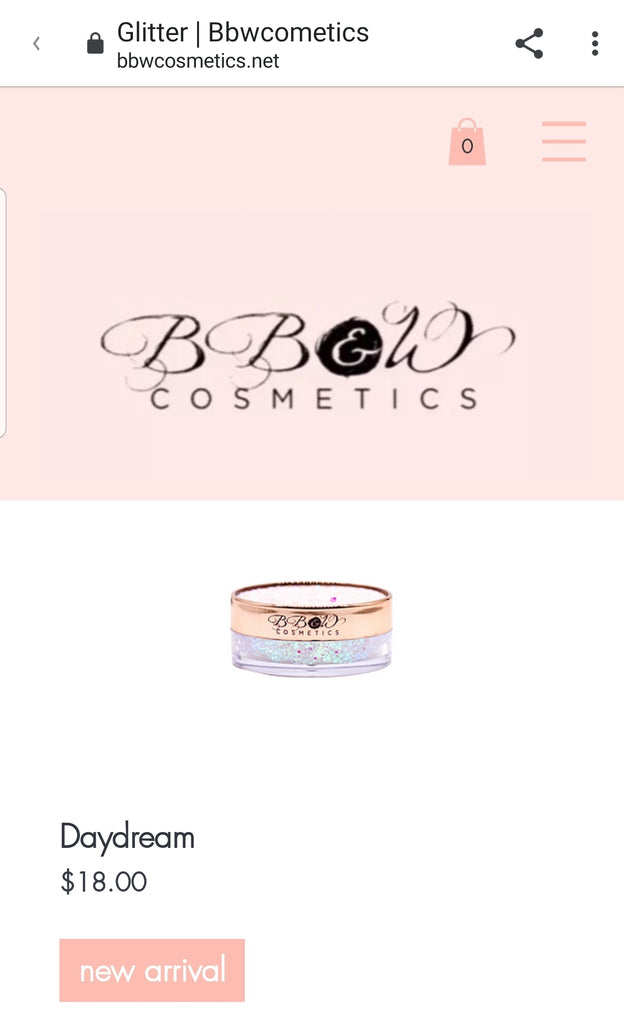624x1024 pixels.
Task: Open the browser overflow menu
Action: coord(594,43)
